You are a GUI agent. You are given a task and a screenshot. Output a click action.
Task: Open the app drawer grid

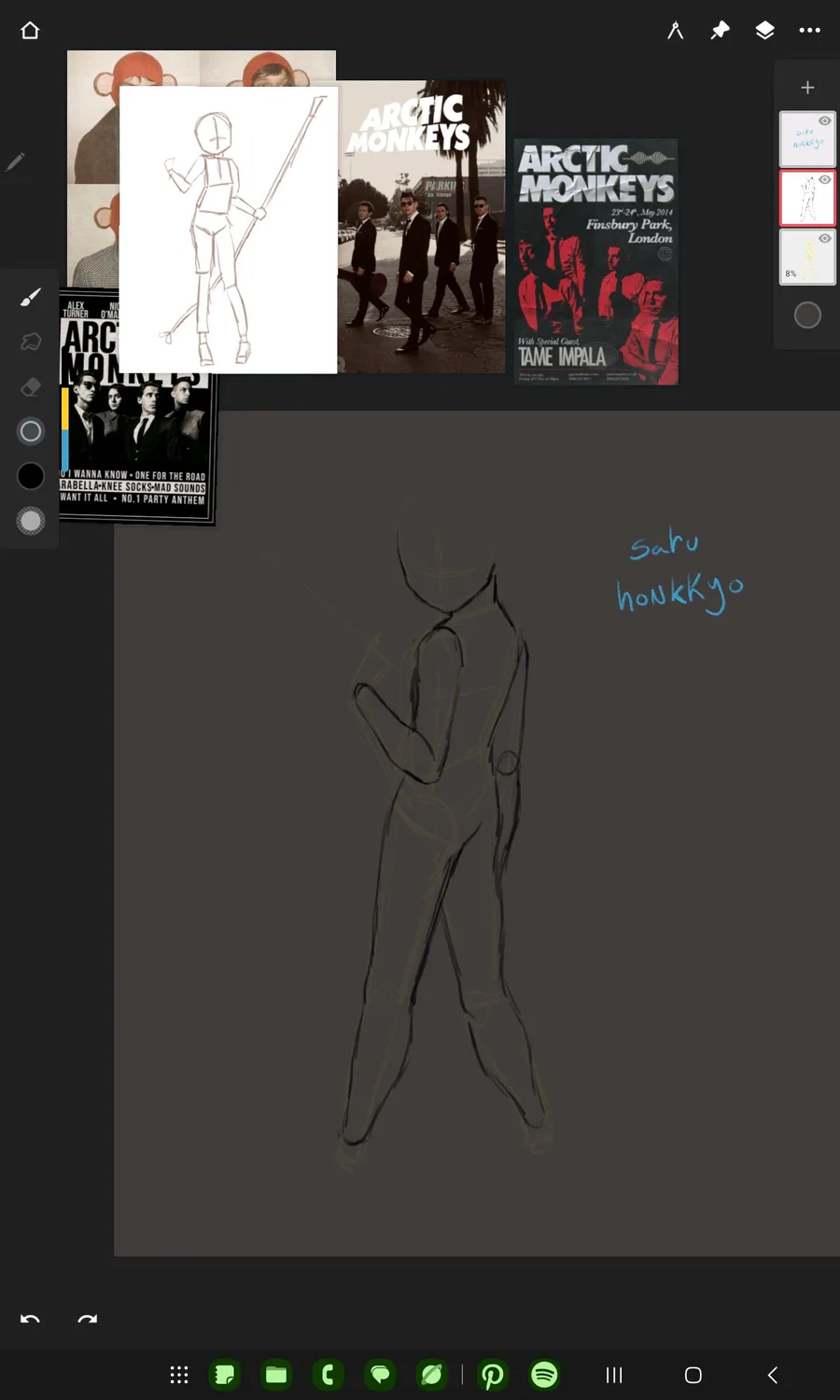click(x=179, y=1375)
